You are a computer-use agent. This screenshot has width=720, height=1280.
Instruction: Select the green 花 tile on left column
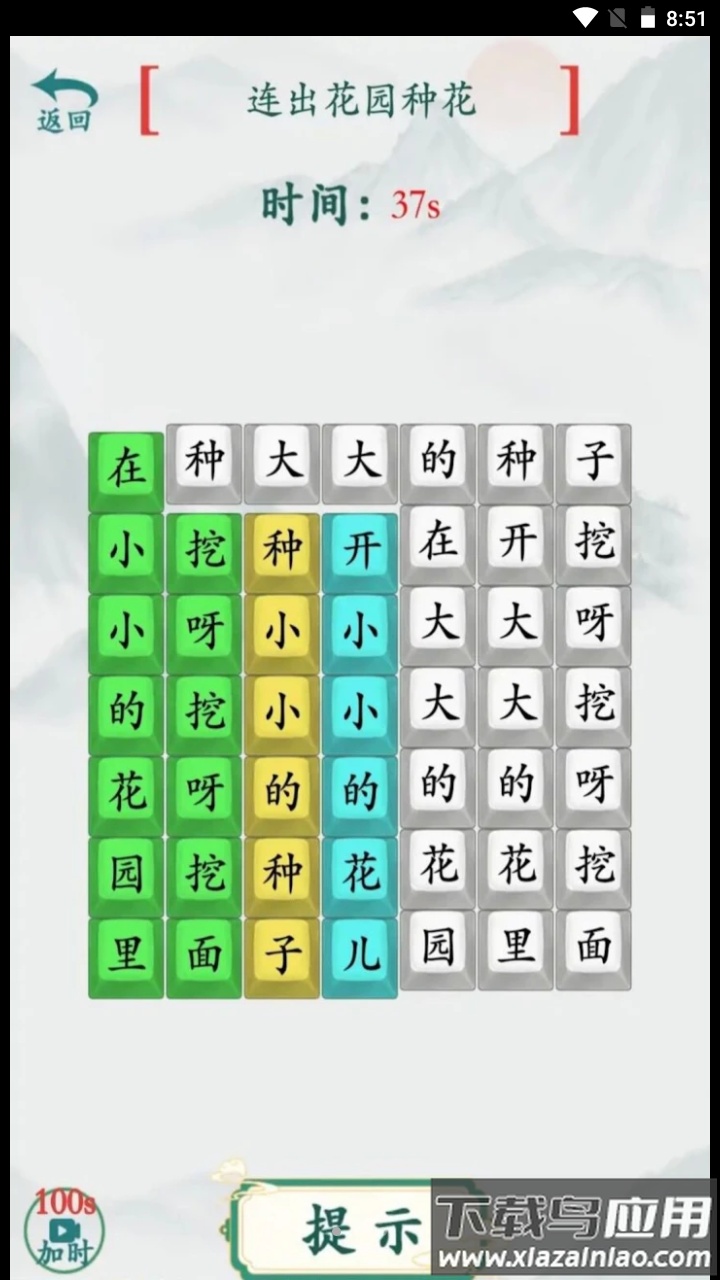tap(124, 789)
